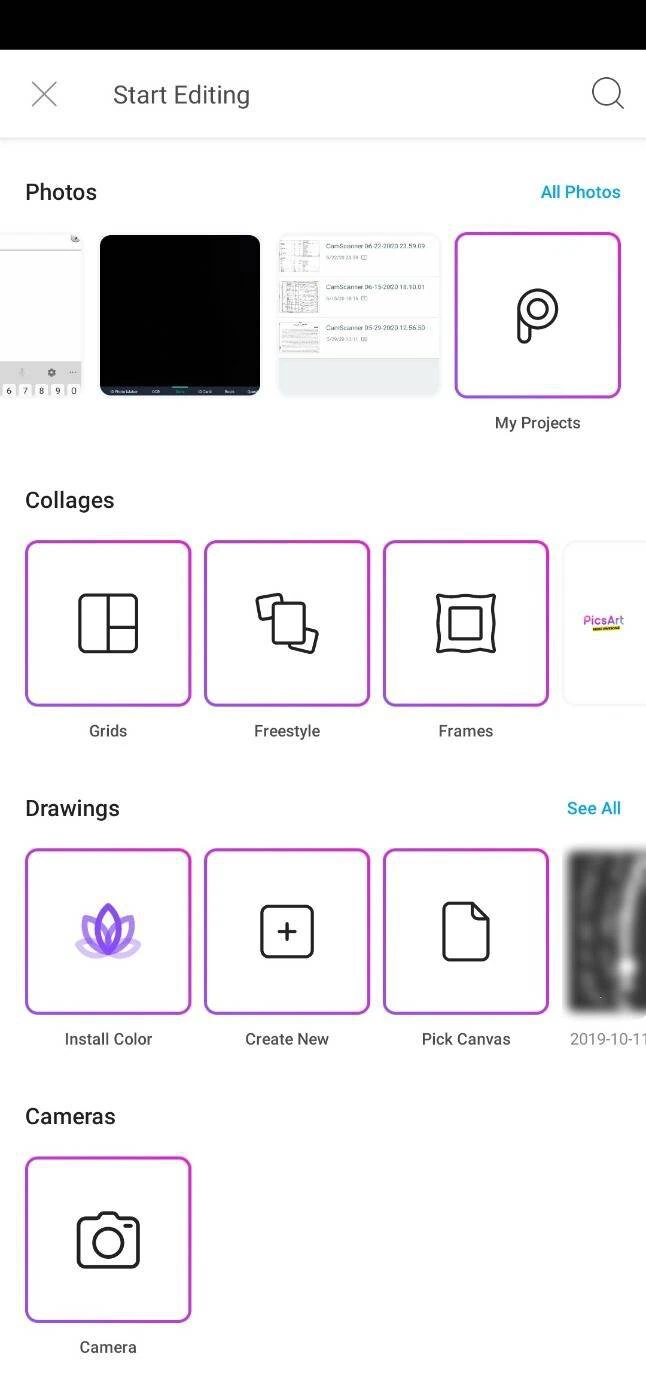Open the search icon
The width and height of the screenshot is (646, 1400).
607,94
